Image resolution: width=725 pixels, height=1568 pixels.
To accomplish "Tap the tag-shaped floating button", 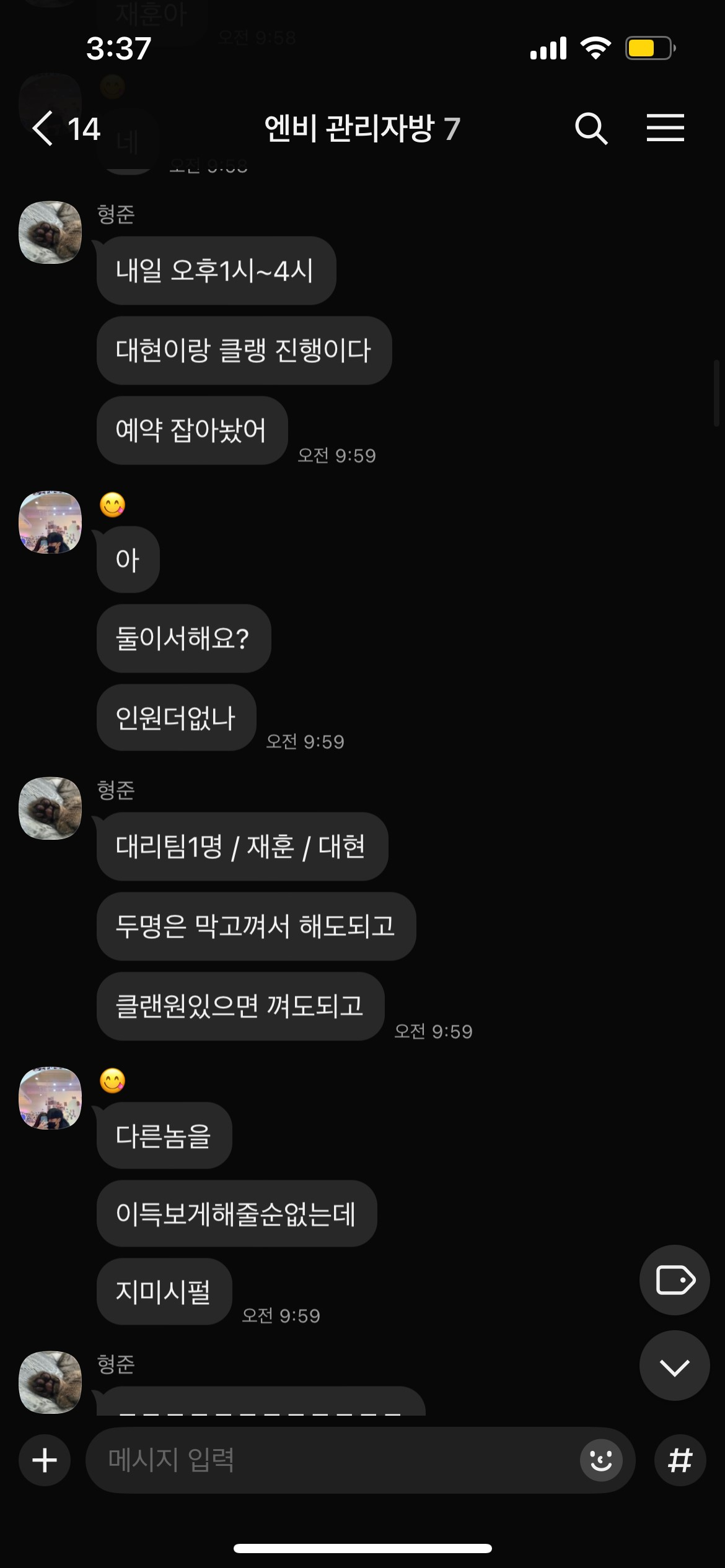I will 674,1280.
